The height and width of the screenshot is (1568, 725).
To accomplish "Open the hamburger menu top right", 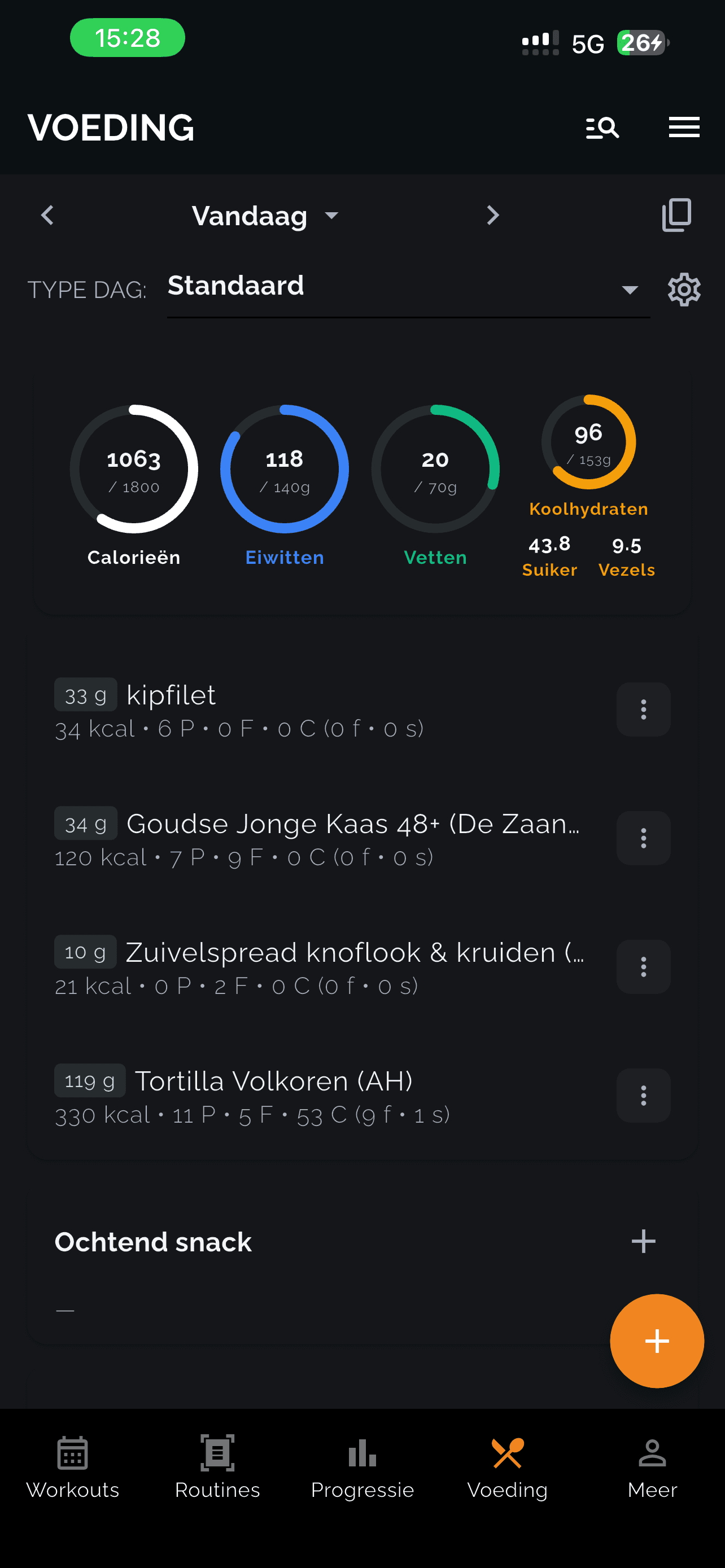I will [684, 127].
